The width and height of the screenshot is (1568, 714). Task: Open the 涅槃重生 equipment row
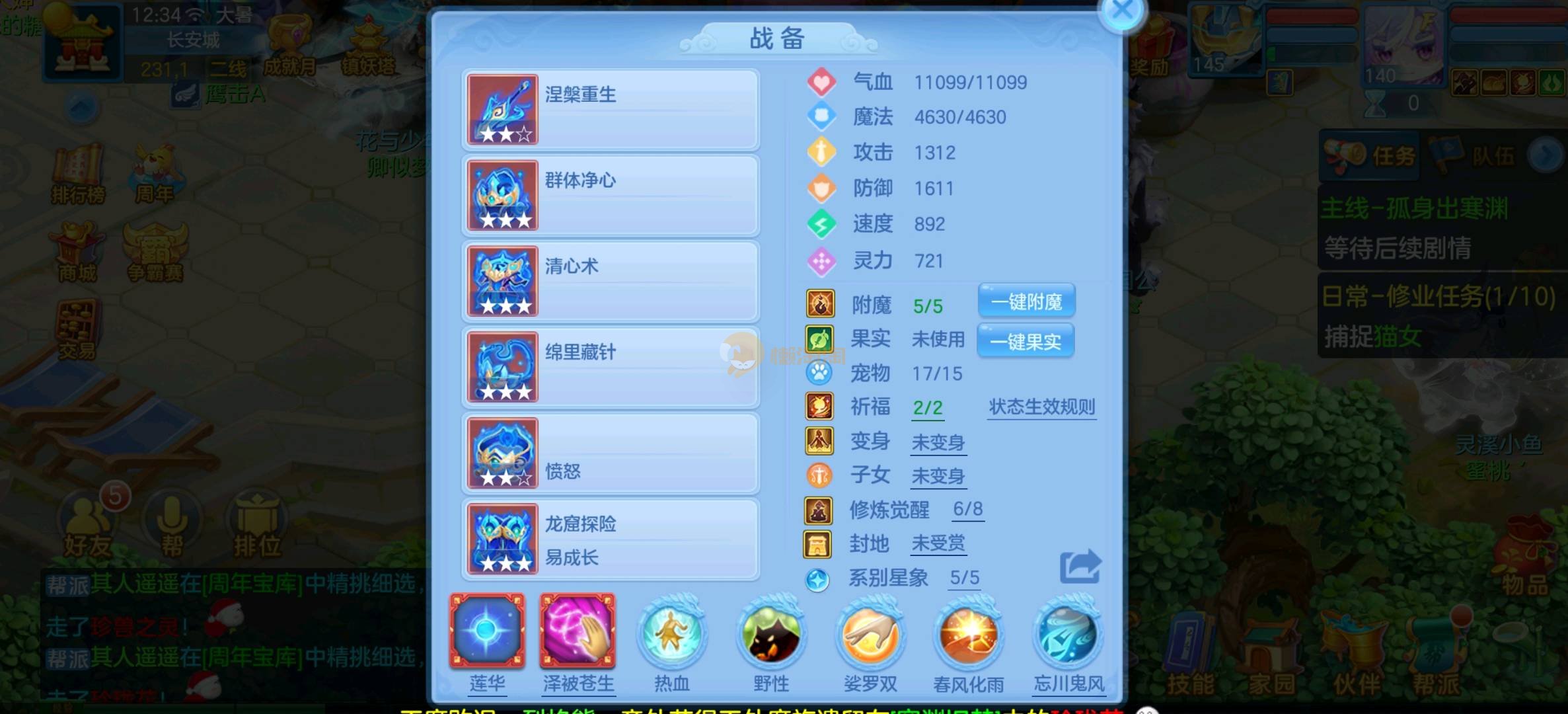tap(611, 110)
